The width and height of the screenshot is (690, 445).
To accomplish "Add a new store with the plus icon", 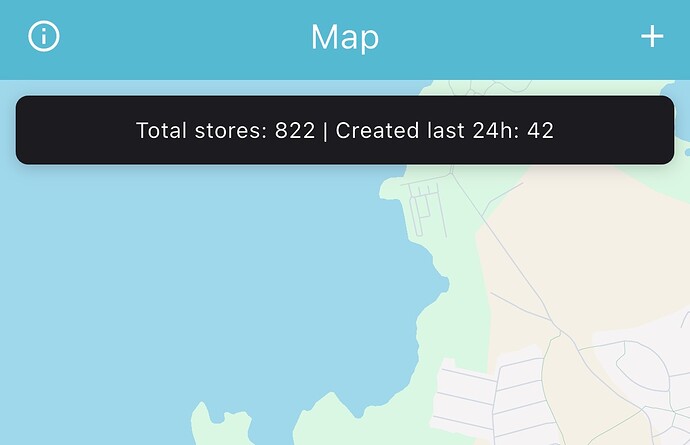I will tap(652, 37).
